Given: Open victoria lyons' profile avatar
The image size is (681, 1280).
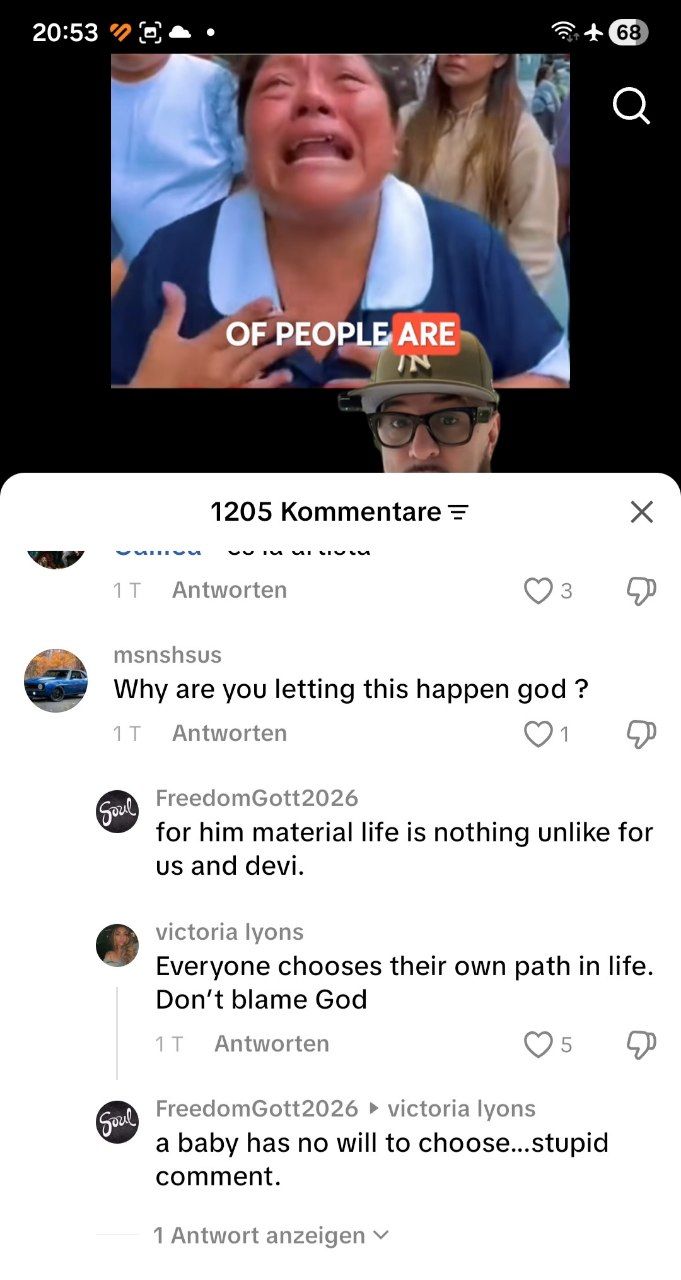Looking at the screenshot, I should (117, 945).
